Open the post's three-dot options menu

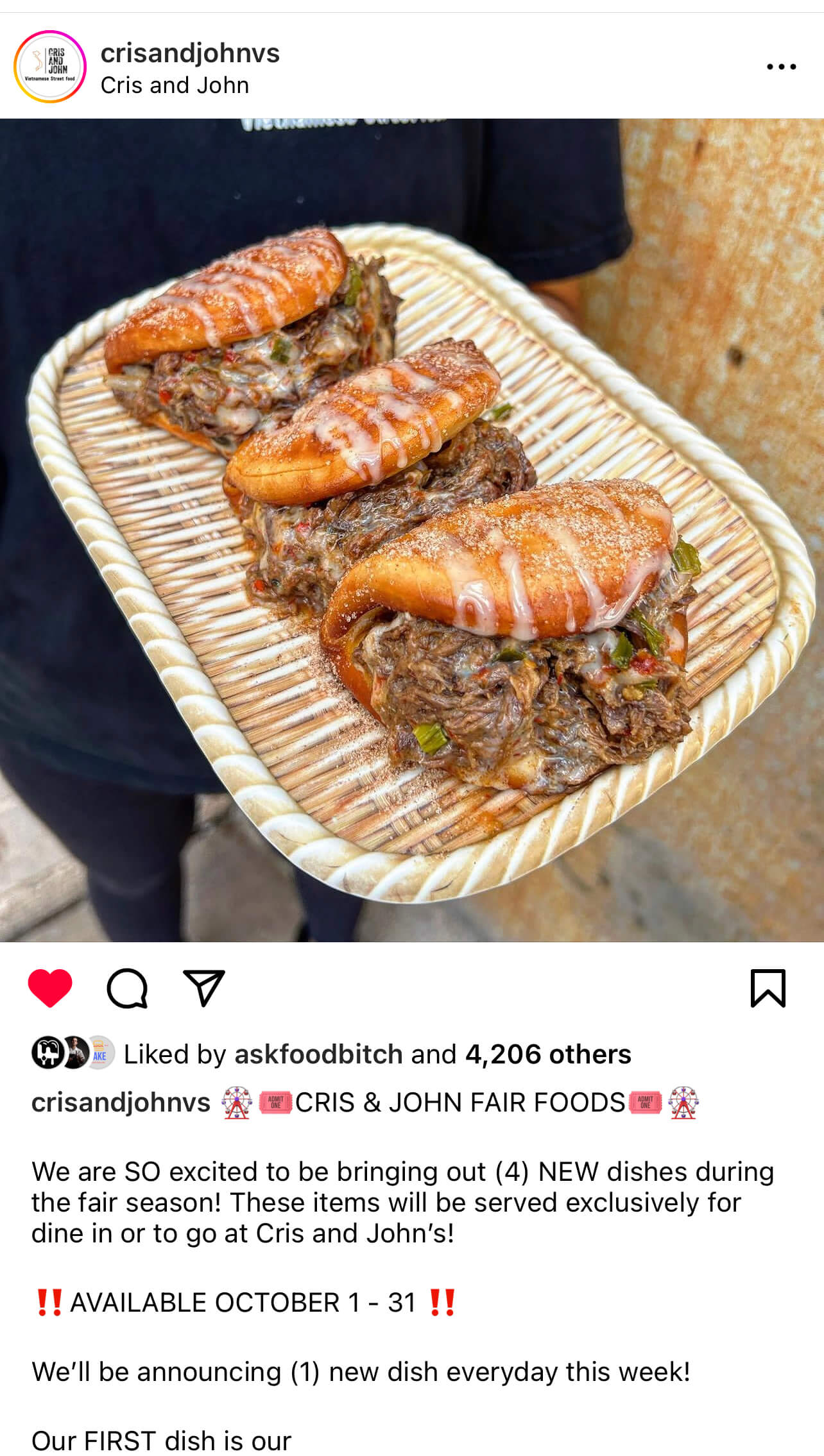781,67
